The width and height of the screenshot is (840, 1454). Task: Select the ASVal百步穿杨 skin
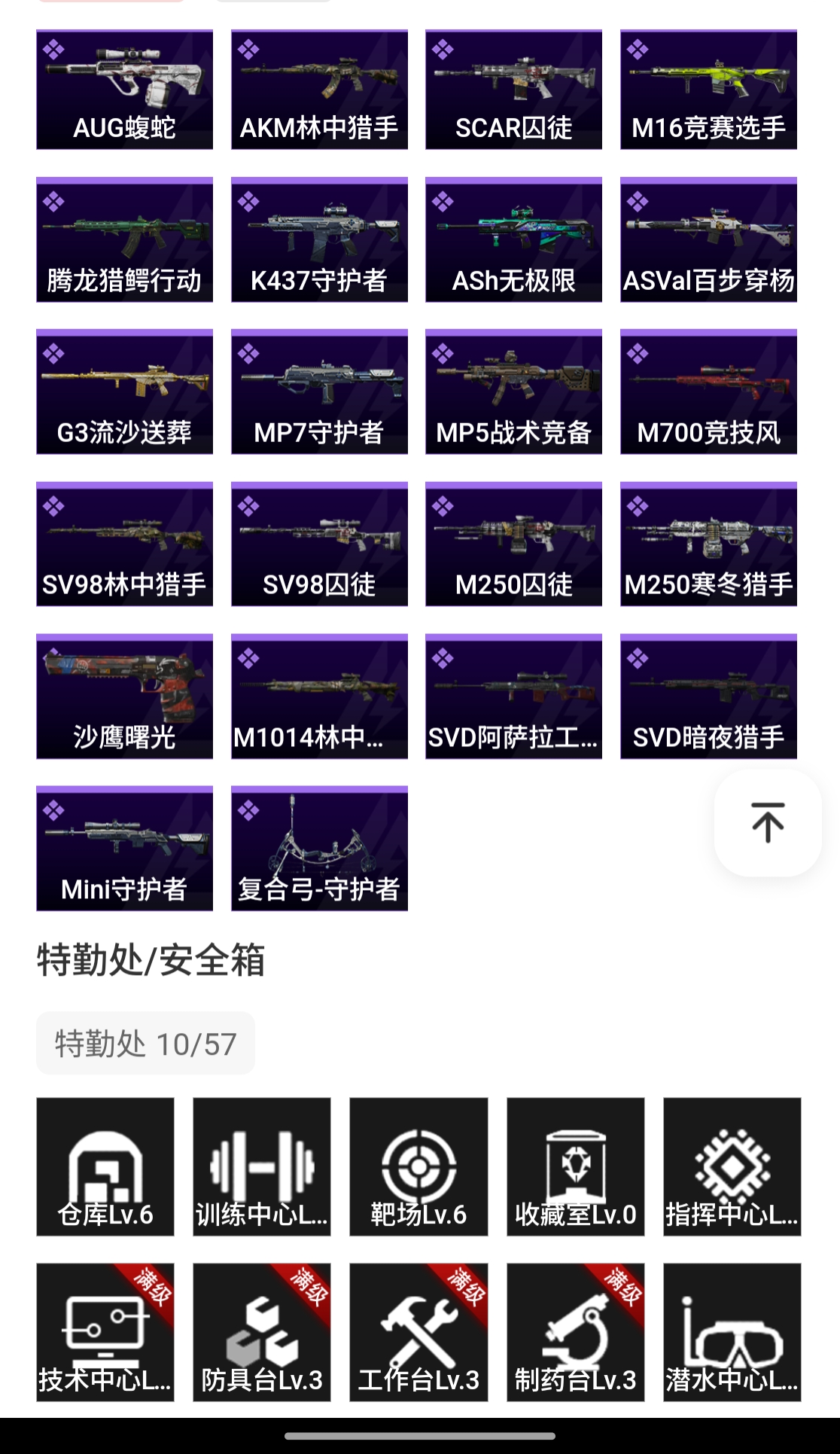[x=708, y=240]
